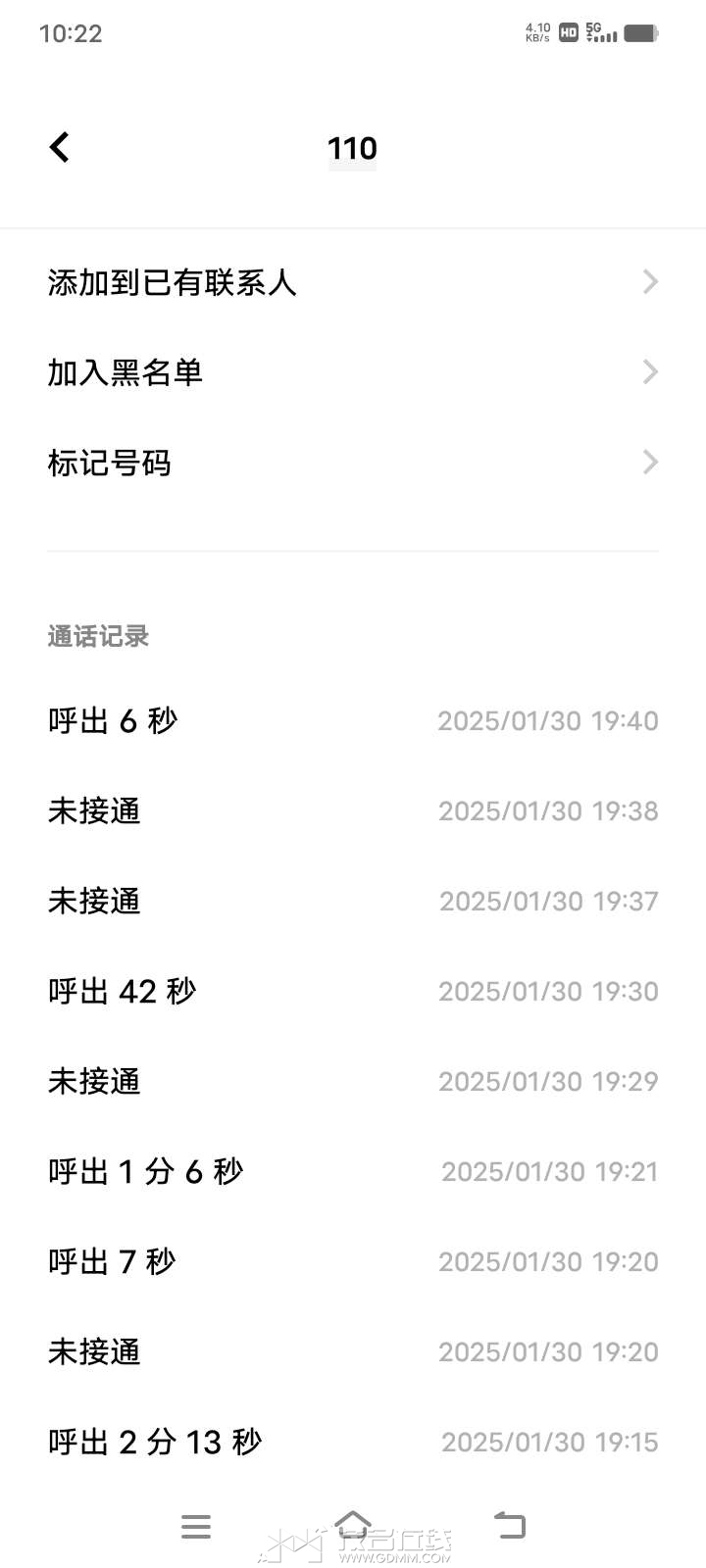This screenshot has width=706, height=1568.
Task: Open 添加到已有联系人
Action: point(353,282)
